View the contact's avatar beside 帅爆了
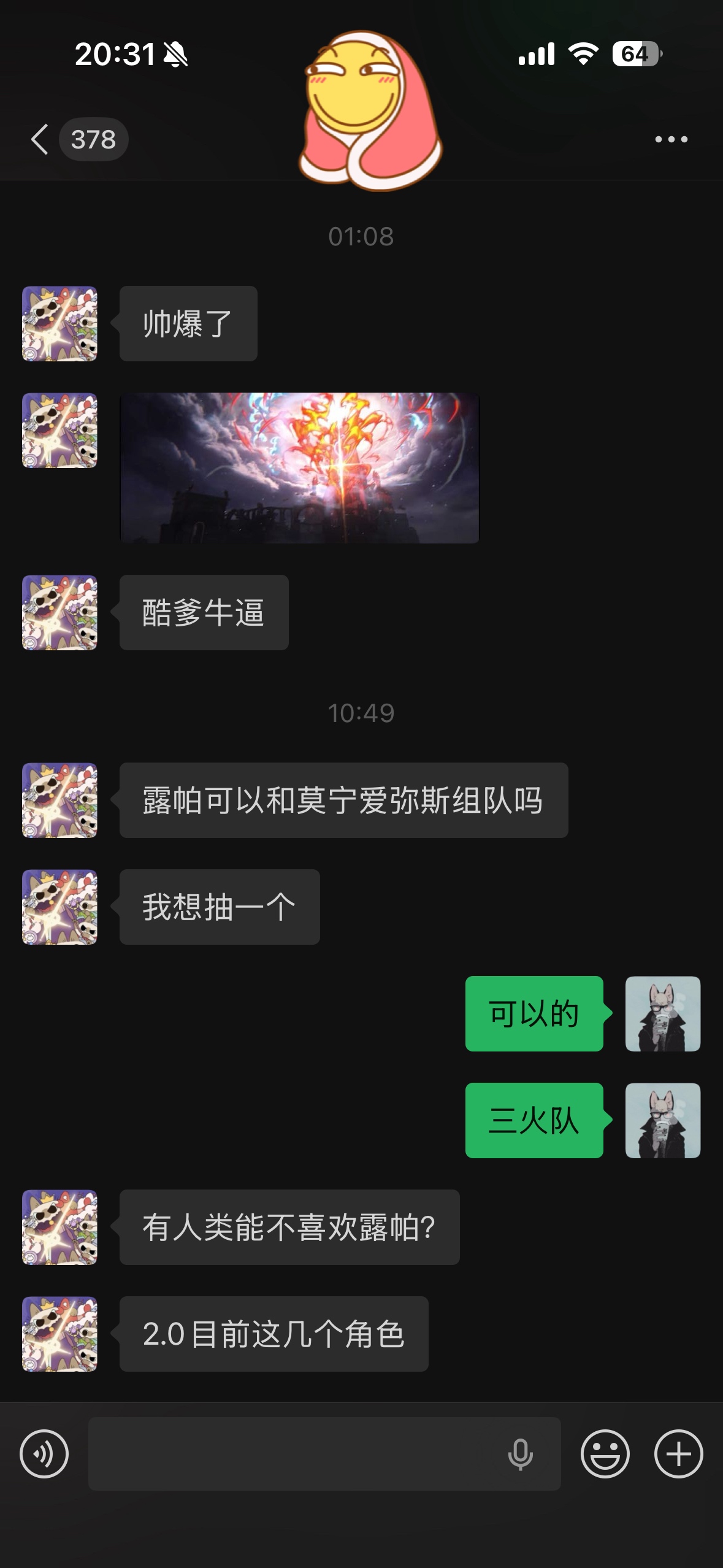Image resolution: width=723 pixels, height=1568 pixels. (59, 323)
